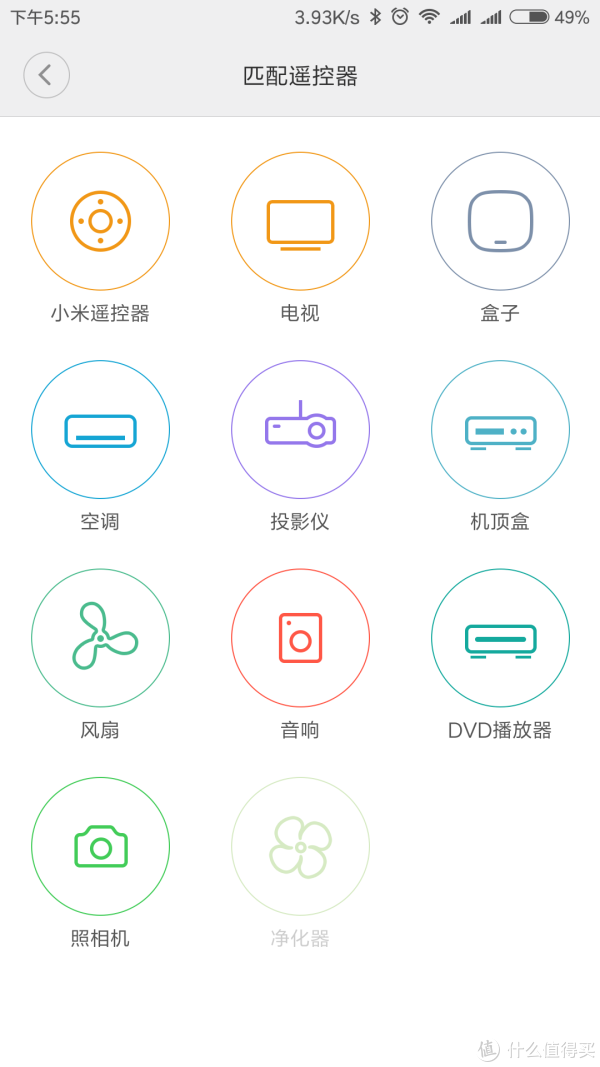Pick the 照相机 camera remote

(100, 846)
